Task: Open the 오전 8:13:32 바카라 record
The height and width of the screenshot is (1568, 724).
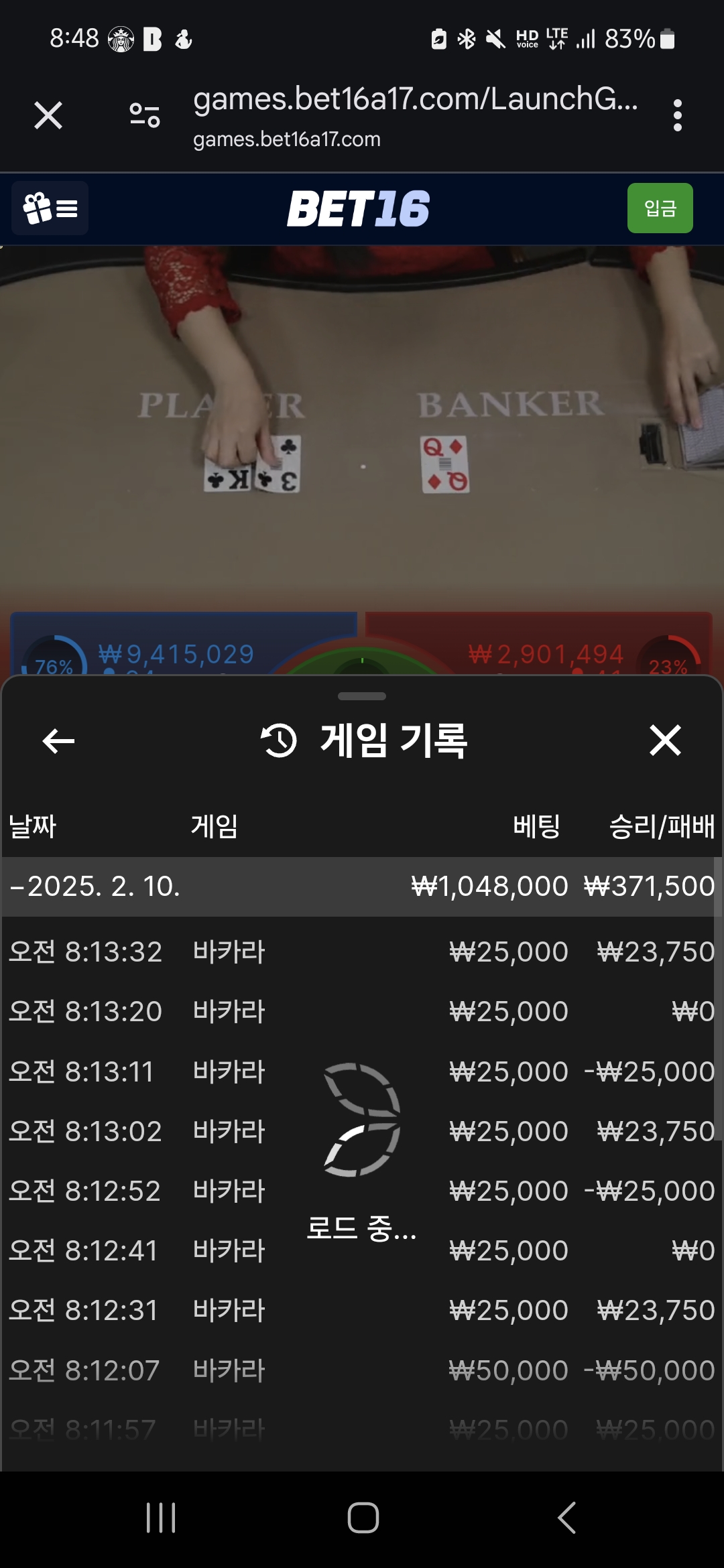Action: tap(361, 952)
